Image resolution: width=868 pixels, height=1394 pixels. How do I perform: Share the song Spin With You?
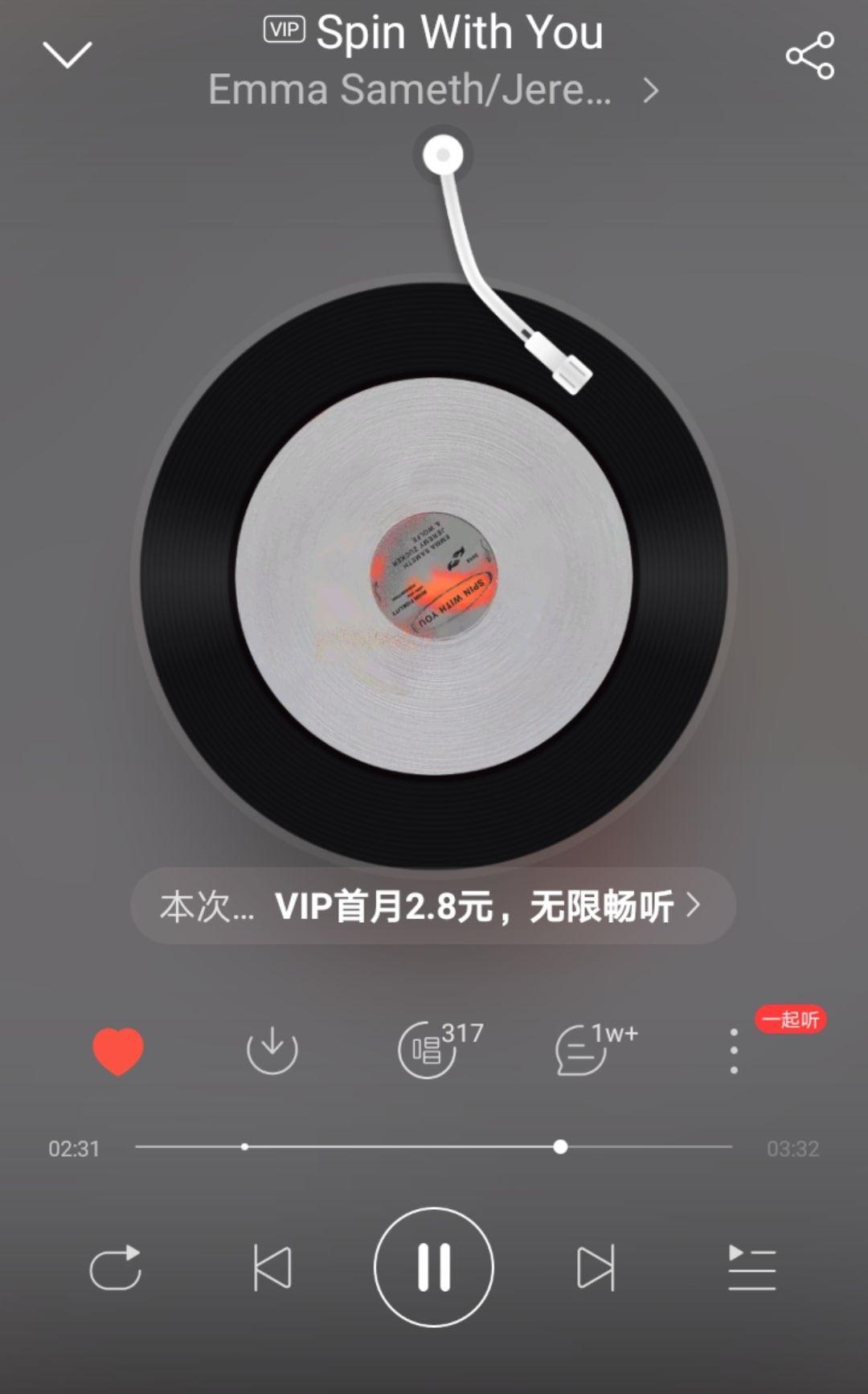[x=809, y=55]
